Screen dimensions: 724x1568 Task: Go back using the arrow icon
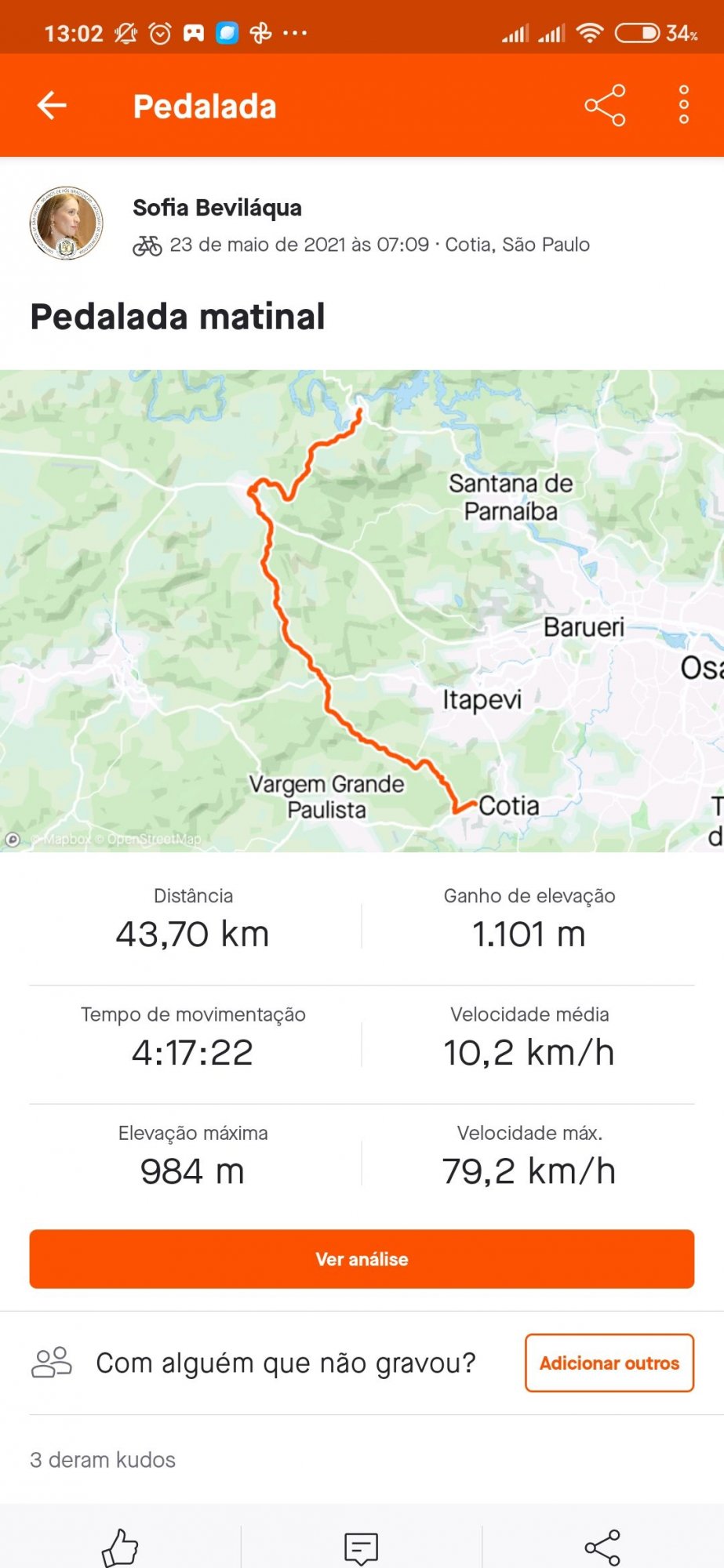click(x=52, y=105)
